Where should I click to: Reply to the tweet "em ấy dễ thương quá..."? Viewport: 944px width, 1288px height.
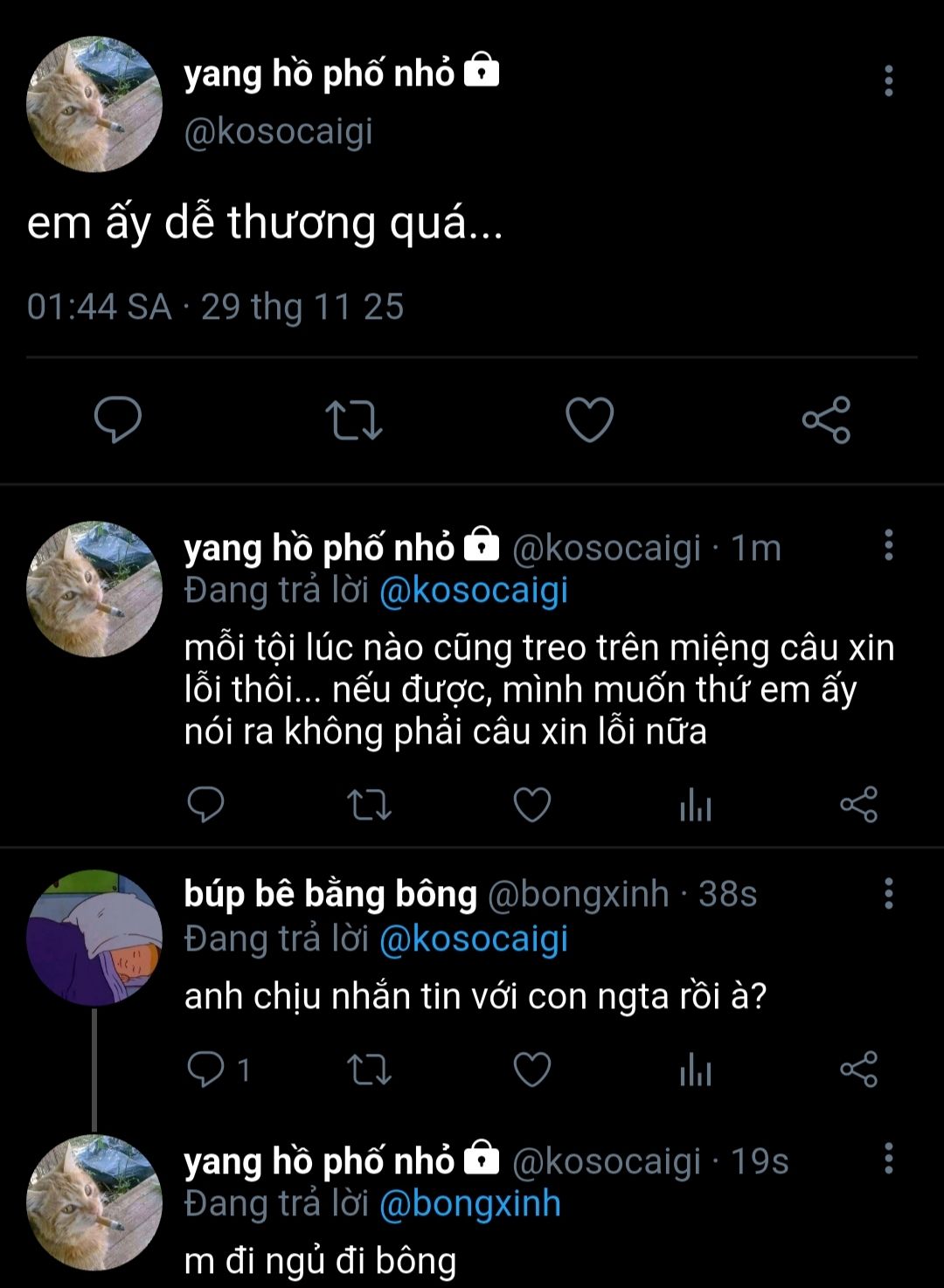pos(118,419)
